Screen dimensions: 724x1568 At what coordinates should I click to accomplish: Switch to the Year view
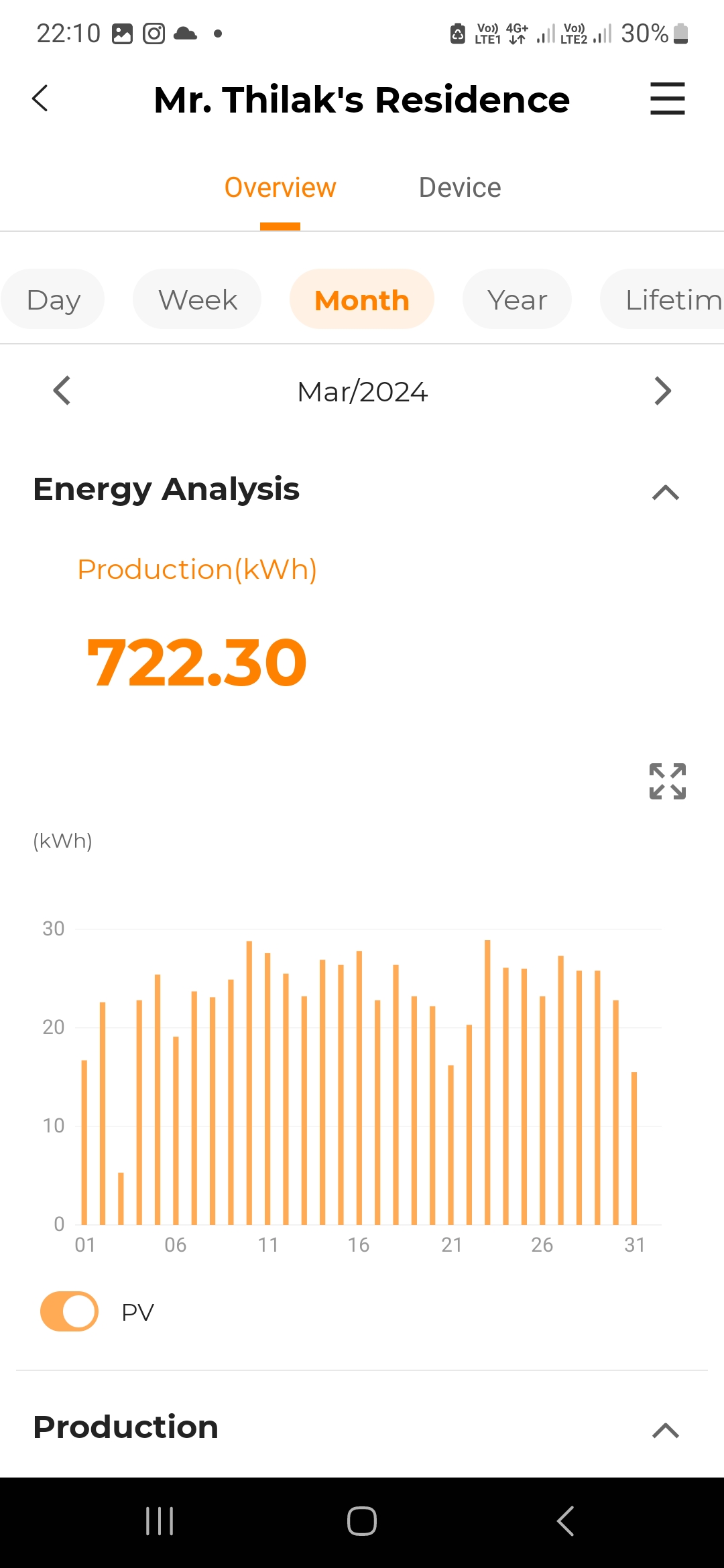(x=517, y=300)
